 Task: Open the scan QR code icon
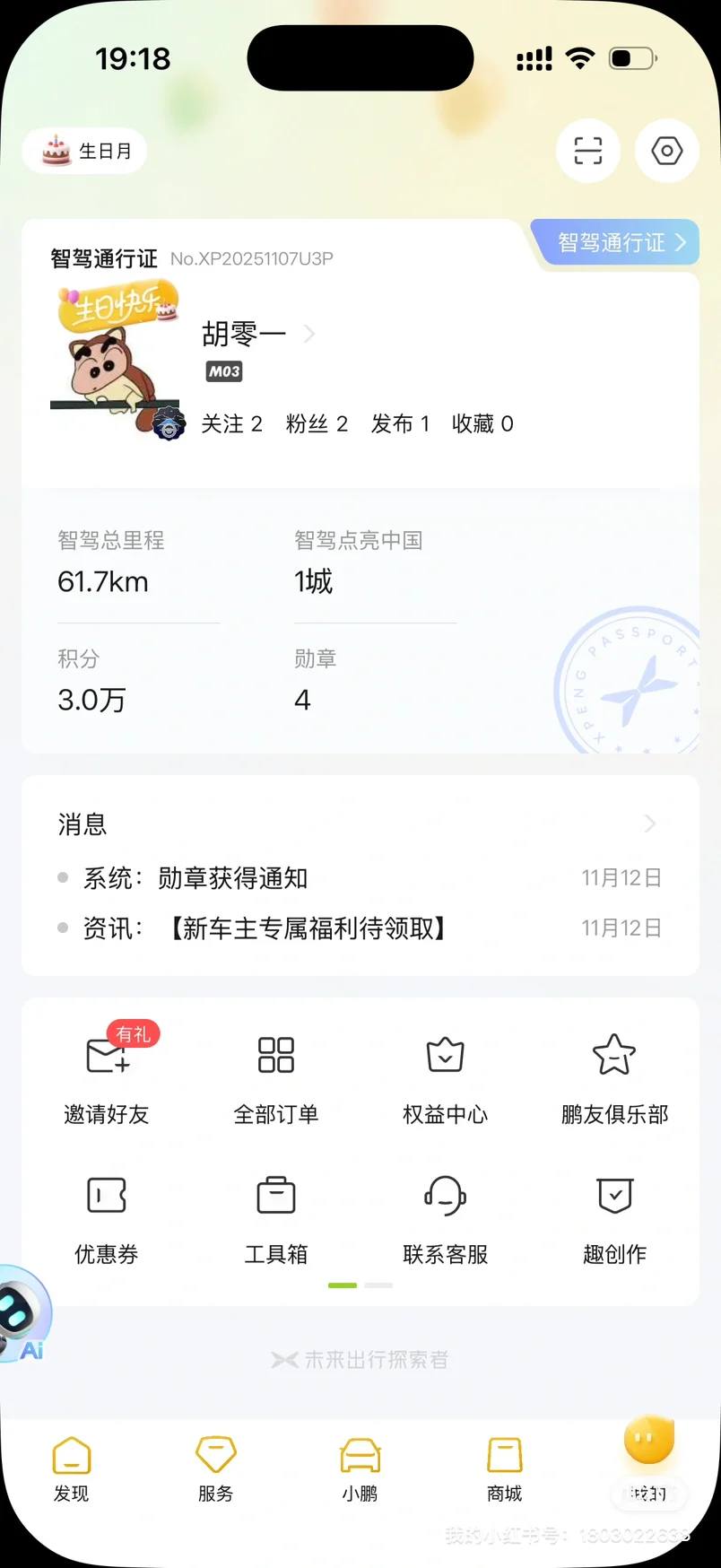pyautogui.click(x=587, y=151)
